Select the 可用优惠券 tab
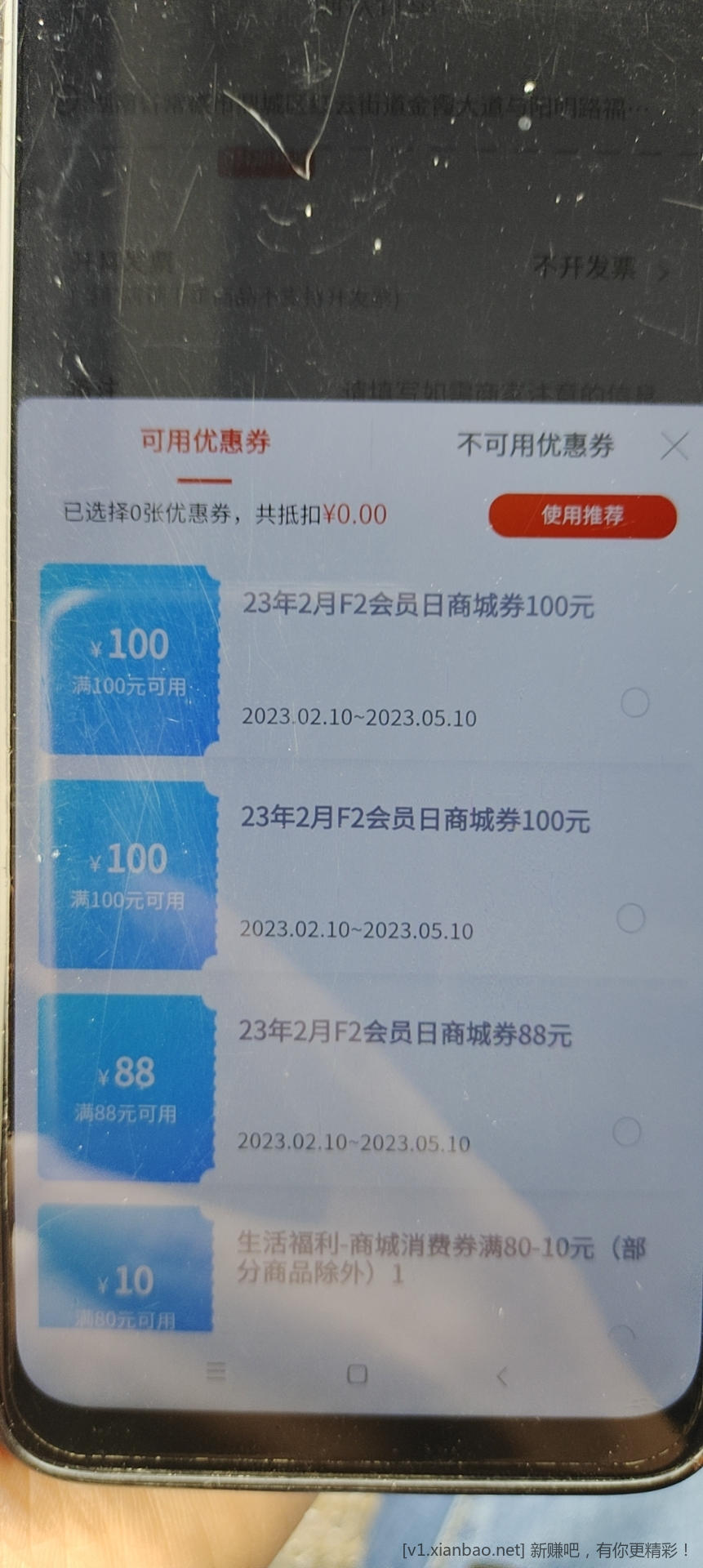Screen dimensions: 703x1568 (205, 442)
